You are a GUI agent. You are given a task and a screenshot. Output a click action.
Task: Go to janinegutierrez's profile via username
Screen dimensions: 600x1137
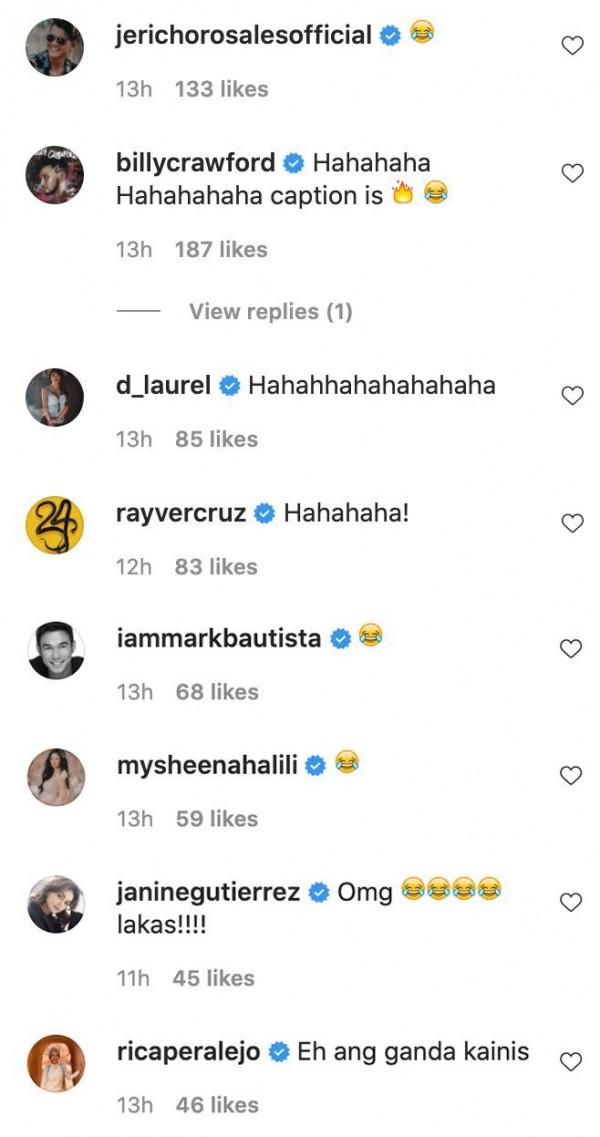click(x=208, y=891)
